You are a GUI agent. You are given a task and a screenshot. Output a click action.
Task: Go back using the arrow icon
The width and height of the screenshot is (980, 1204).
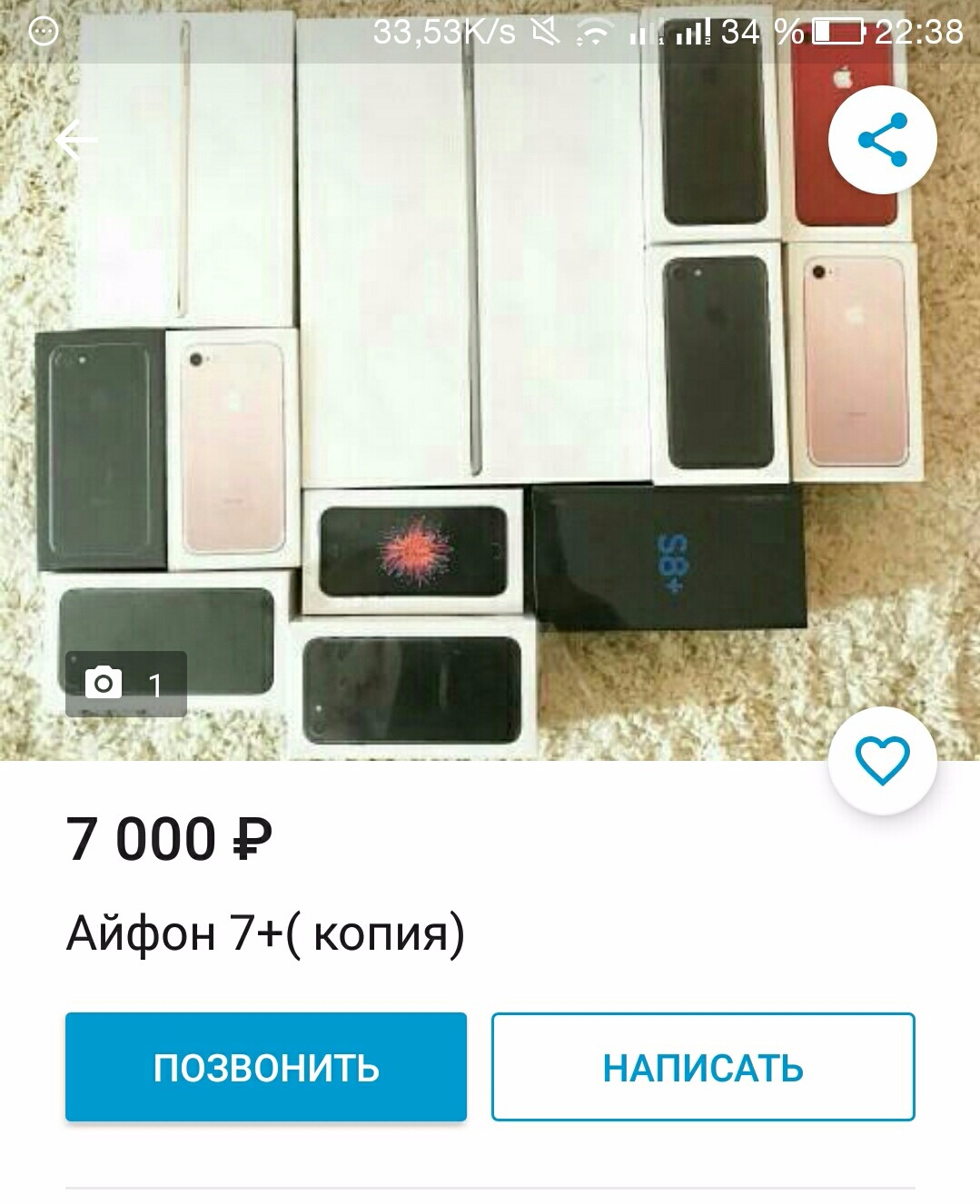point(76,140)
